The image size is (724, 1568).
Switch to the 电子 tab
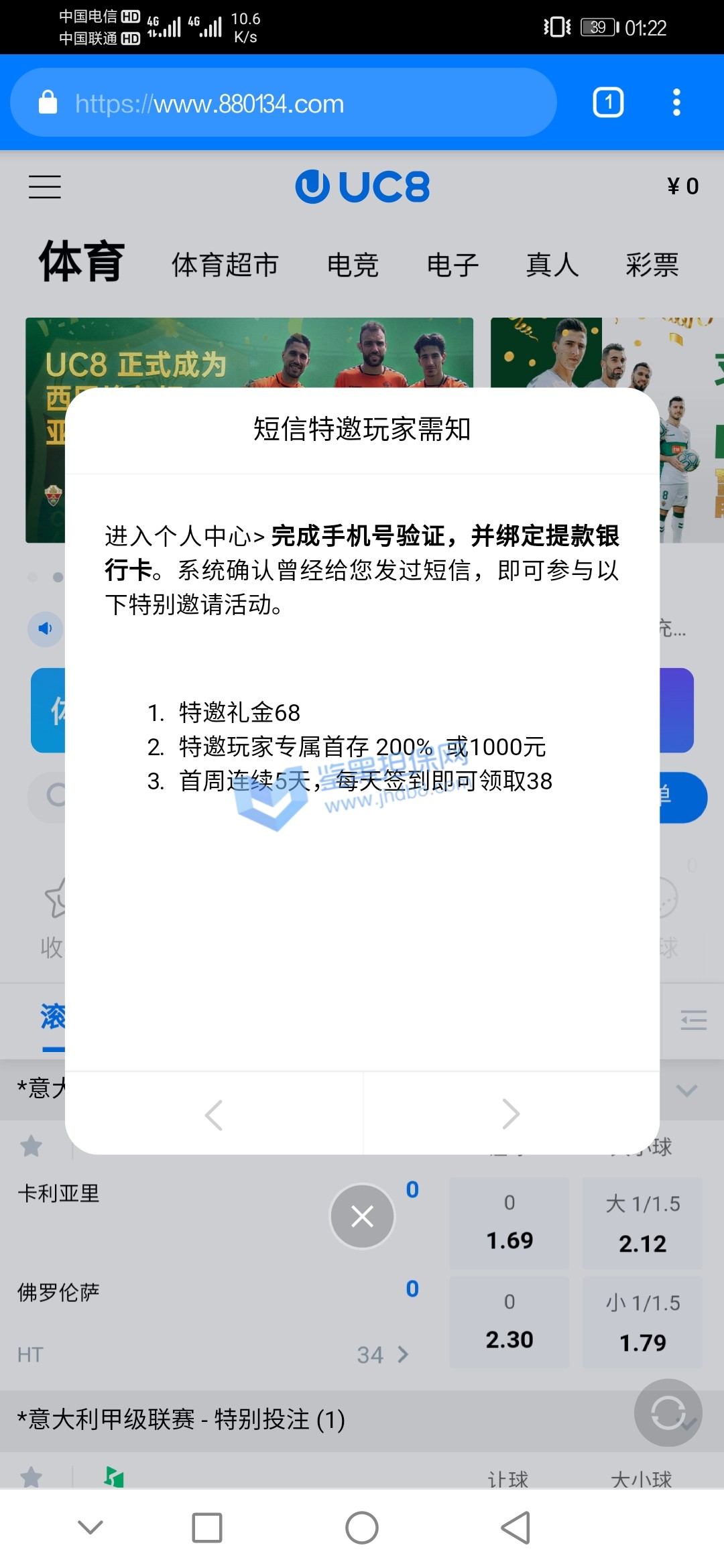(x=452, y=265)
